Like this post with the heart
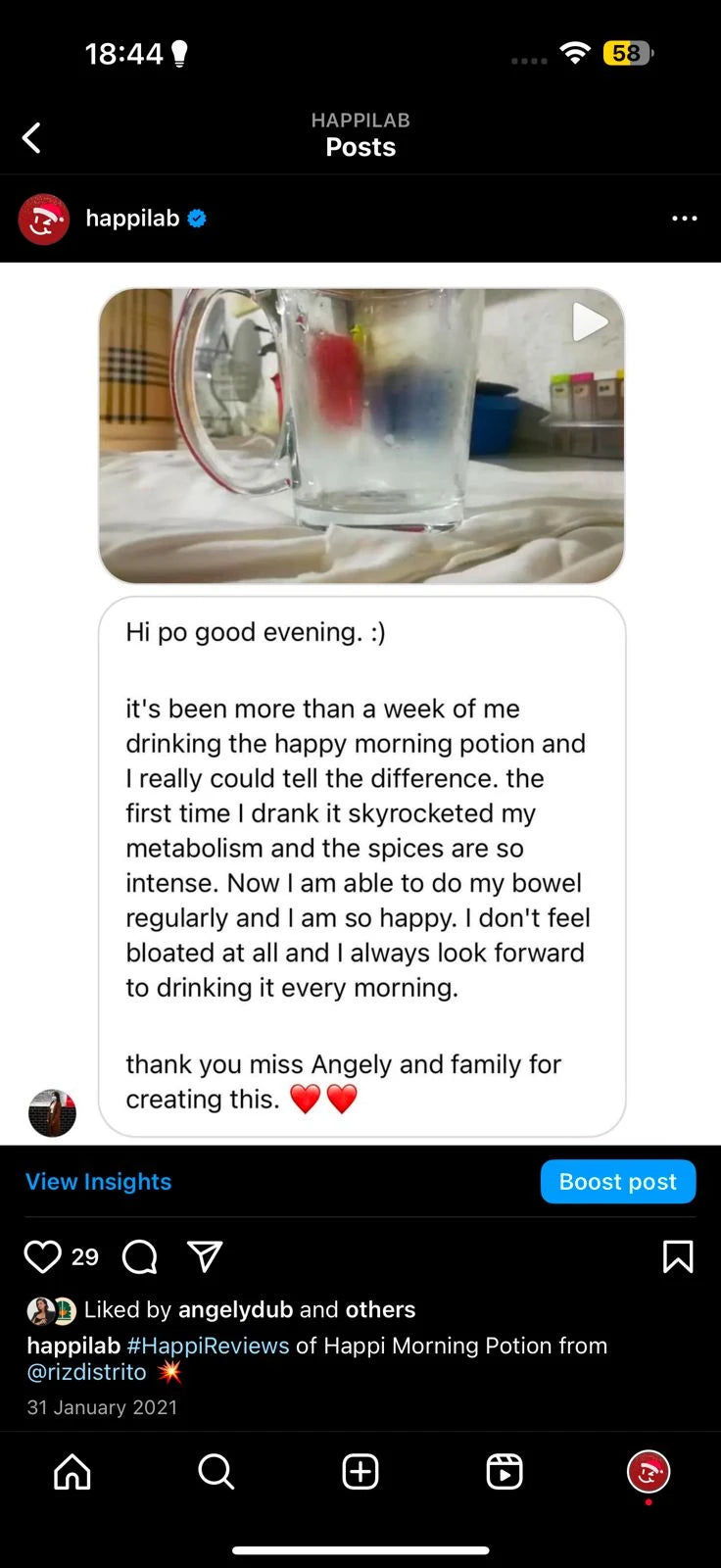The height and width of the screenshot is (1568, 721). tap(42, 1256)
